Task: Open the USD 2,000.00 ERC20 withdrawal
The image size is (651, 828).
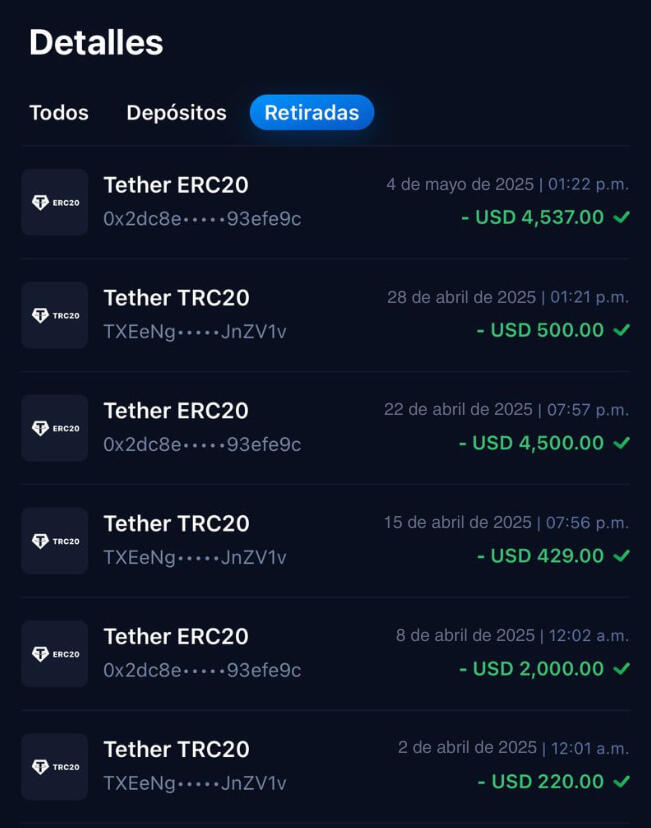Action: pyautogui.click(x=325, y=654)
